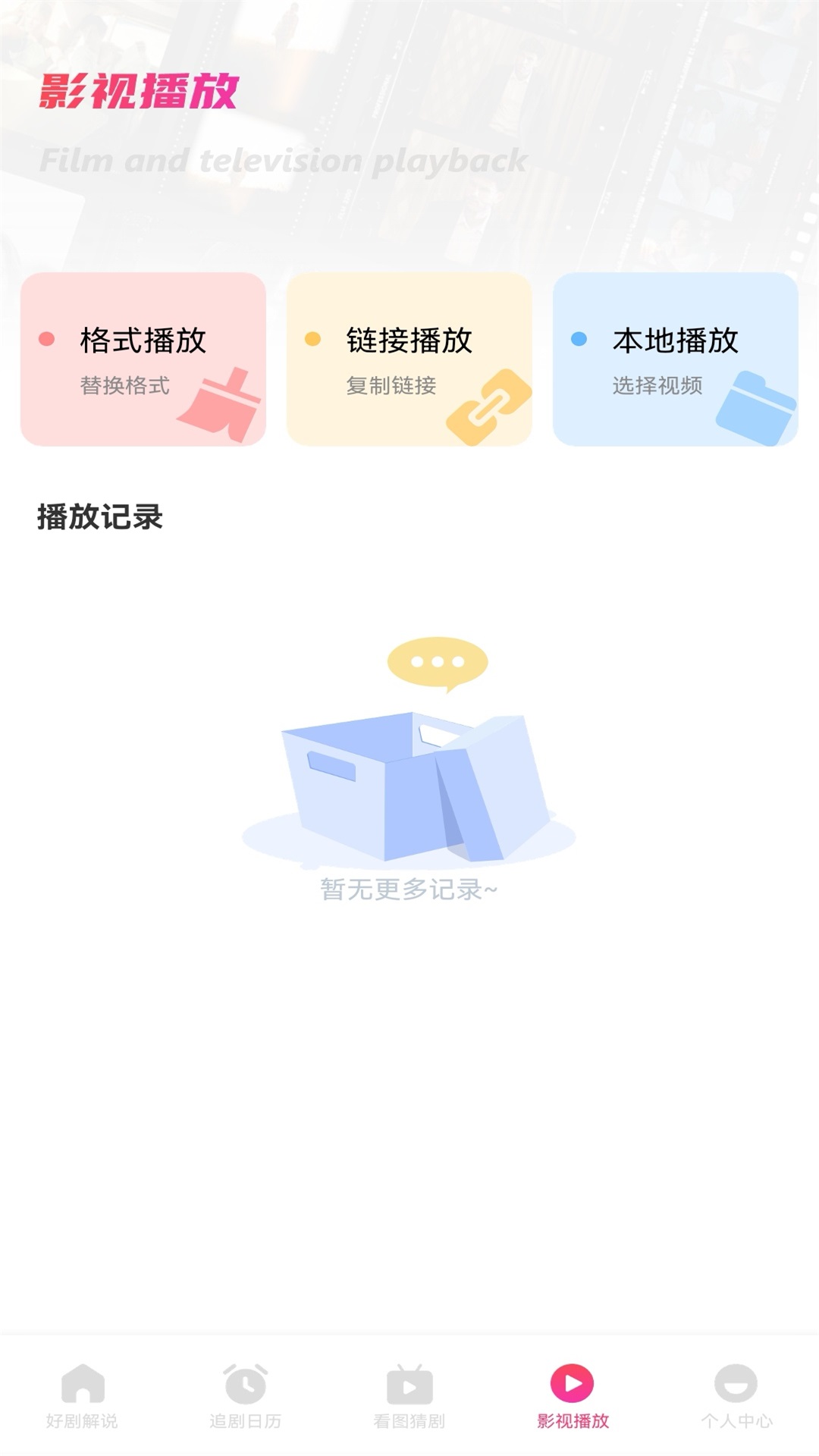Screen dimensions: 819x1456
Task: Open the 看图猜剧 tab
Action: 409,1396
